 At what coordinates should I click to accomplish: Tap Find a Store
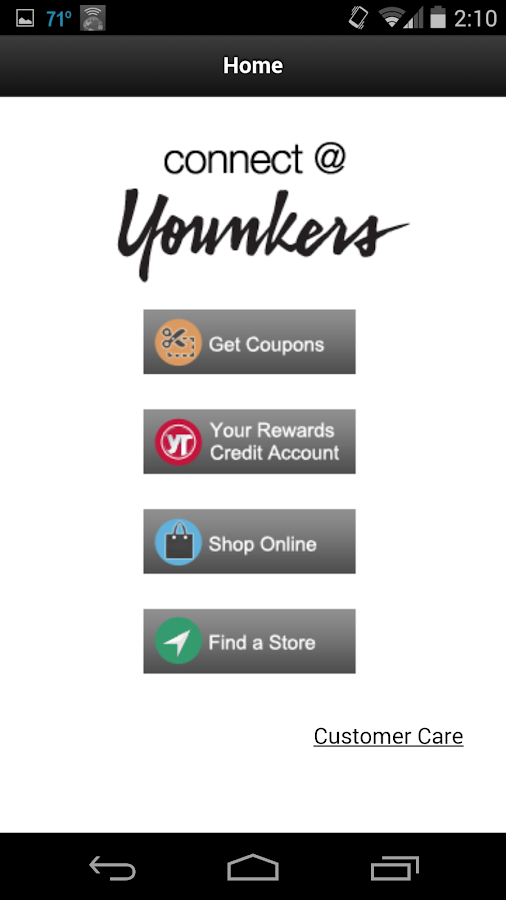point(250,641)
